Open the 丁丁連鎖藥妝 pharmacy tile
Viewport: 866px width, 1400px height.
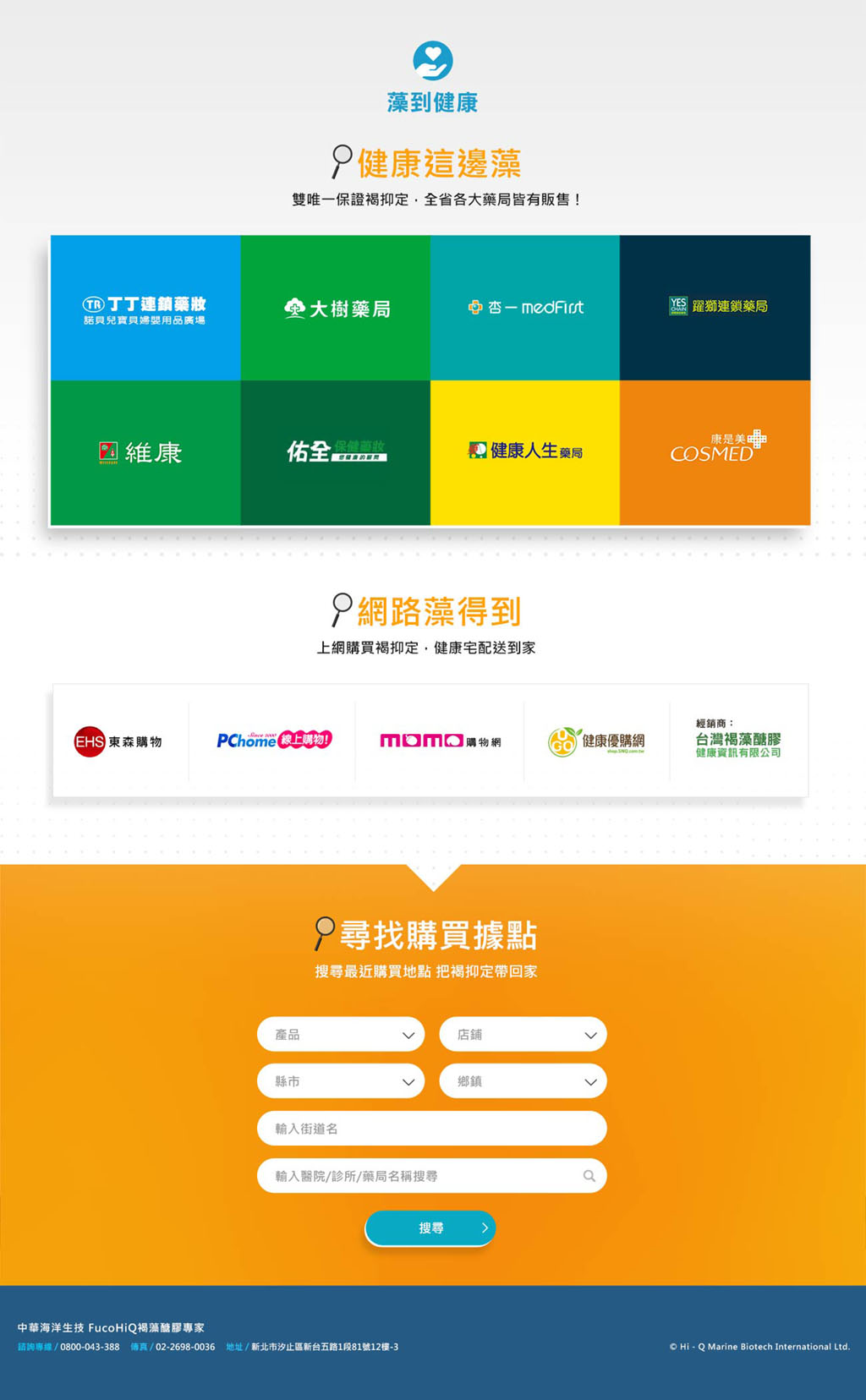click(x=145, y=309)
